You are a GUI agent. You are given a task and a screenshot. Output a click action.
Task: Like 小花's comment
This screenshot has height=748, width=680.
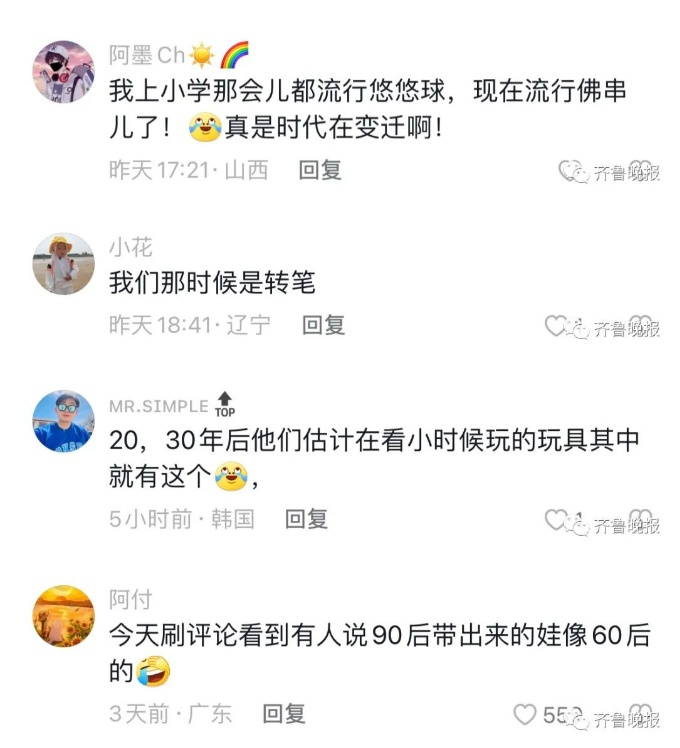tap(554, 326)
